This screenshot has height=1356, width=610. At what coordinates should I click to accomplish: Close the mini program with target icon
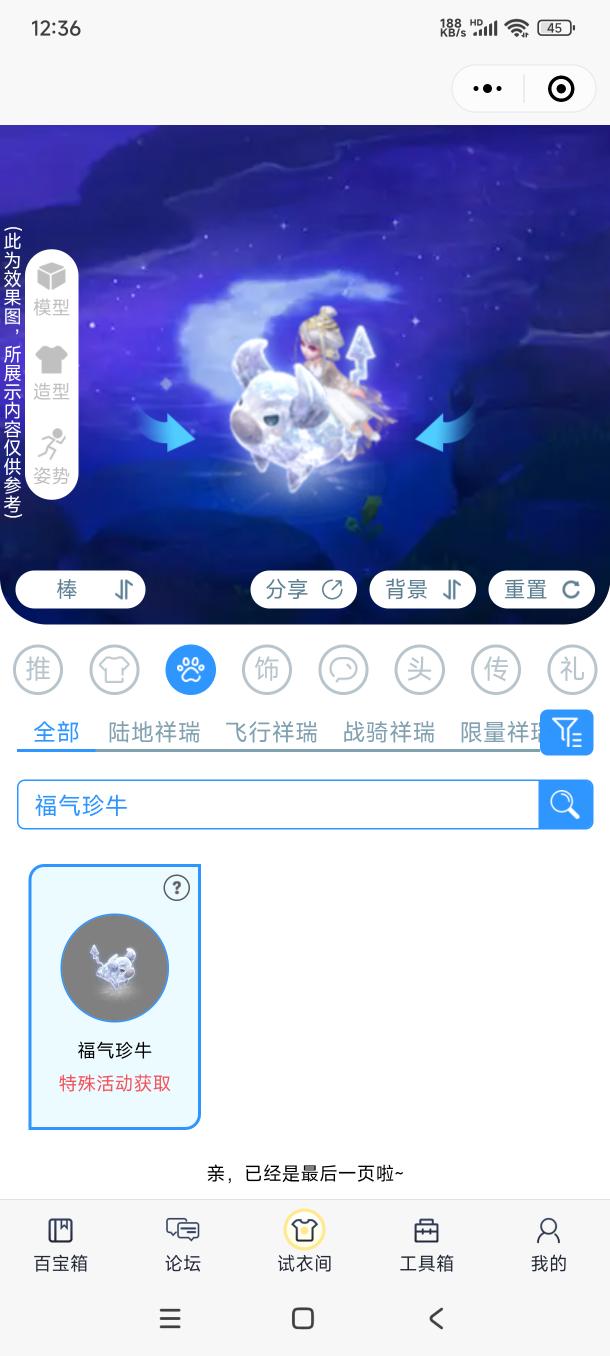pos(561,89)
